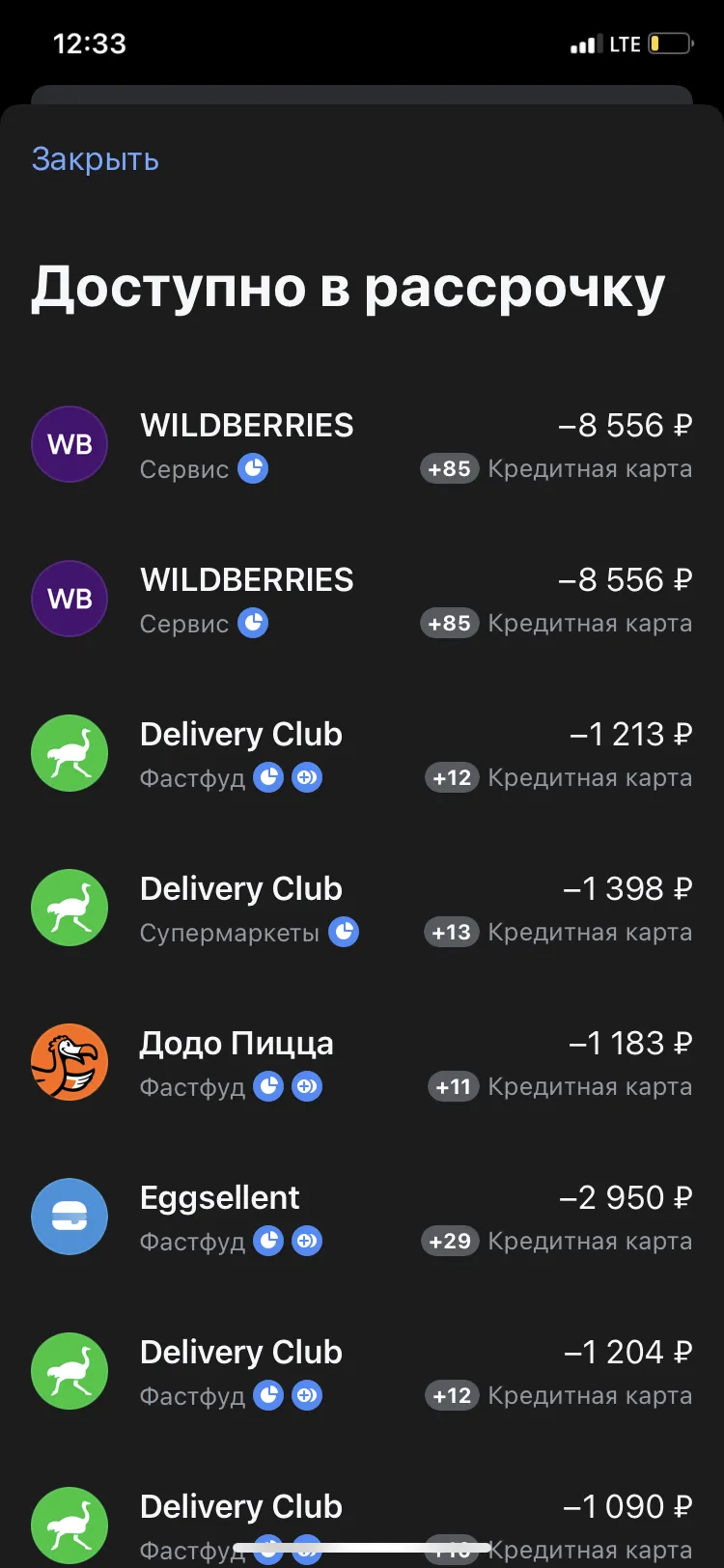The width and height of the screenshot is (724, 1568).
Task: Open the Delivery Club Супермаркеты purchase −1 398 ₽
Action: (x=362, y=908)
